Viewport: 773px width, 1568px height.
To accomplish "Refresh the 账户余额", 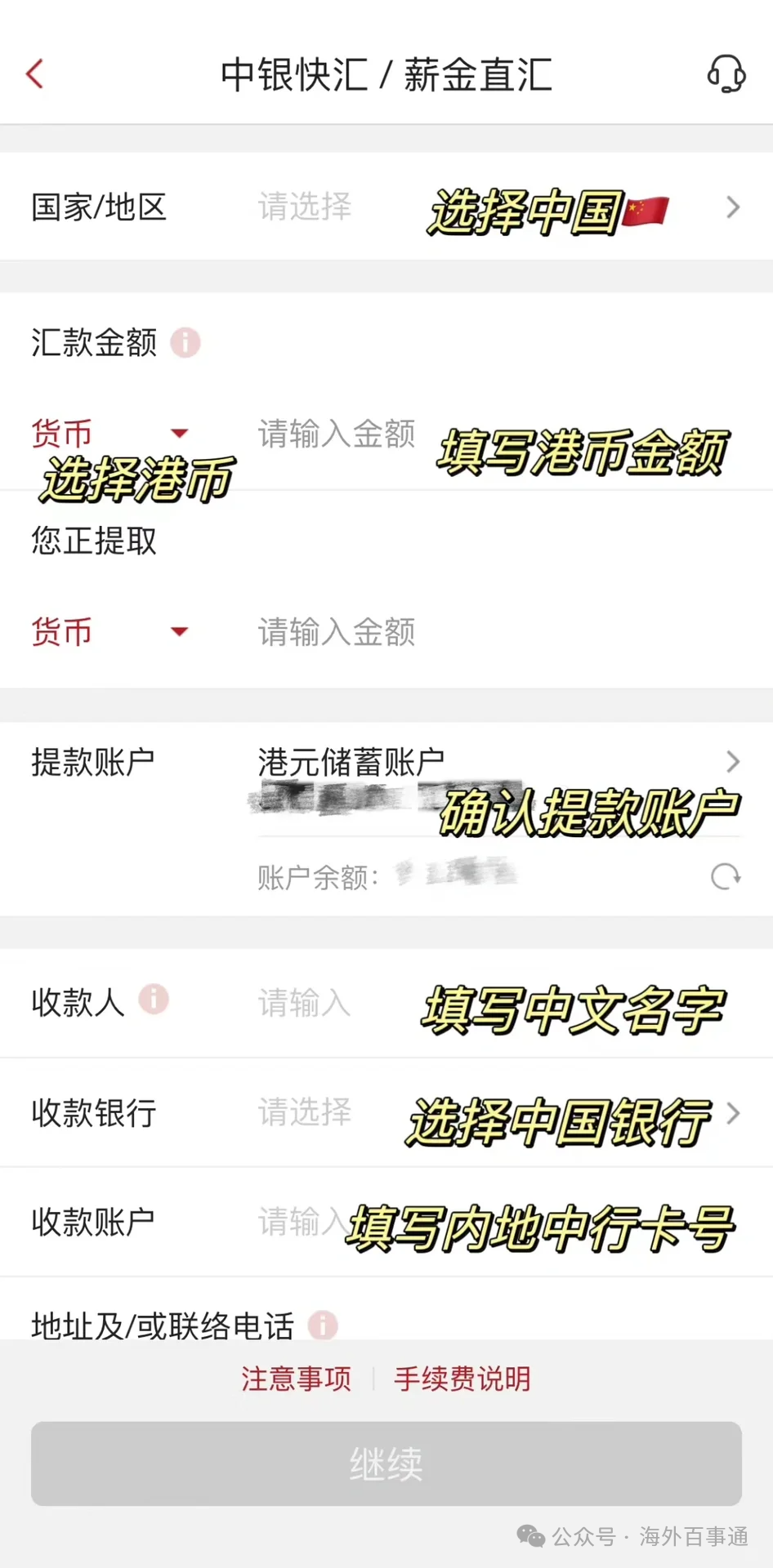I will (x=725, y=877).
